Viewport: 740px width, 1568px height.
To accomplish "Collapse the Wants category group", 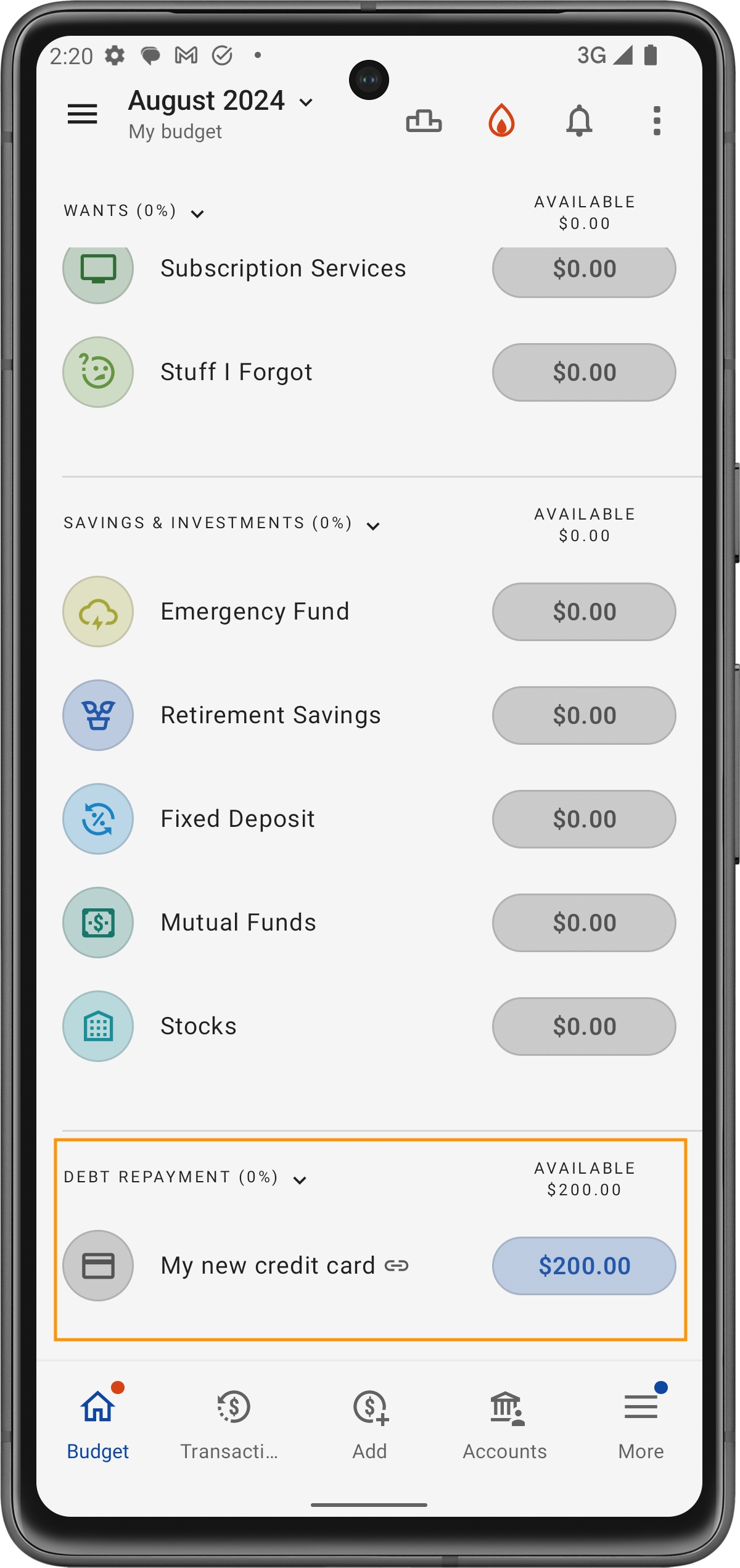I will [197, 214].
